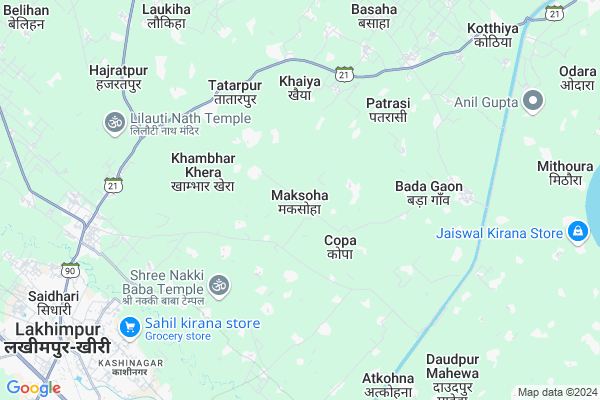Image resolution: width=600 pixels, height=400 pixels.
Task: Select the Anil Gupta place pin
Action: coord(532,101)
